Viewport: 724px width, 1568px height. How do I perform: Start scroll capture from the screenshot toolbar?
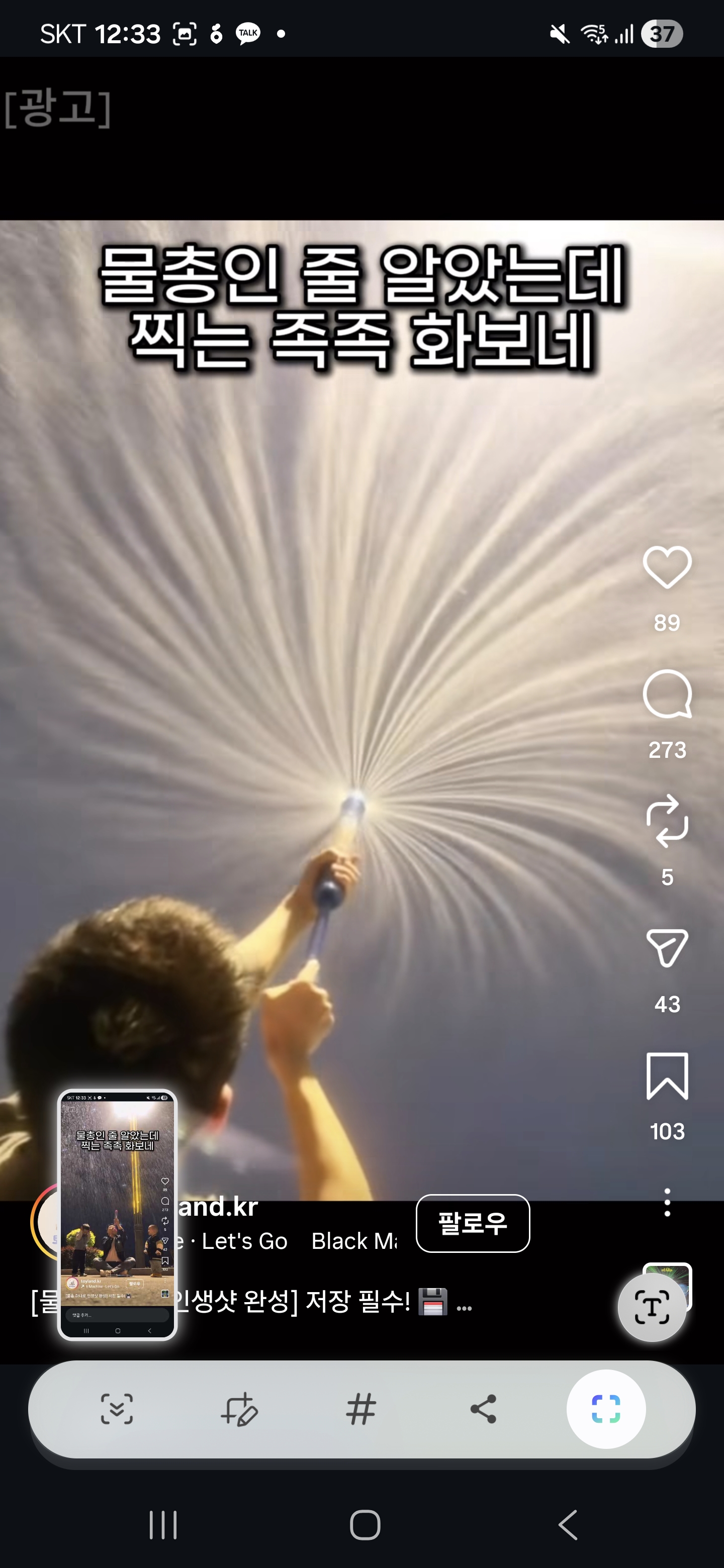[x=116, y=1409]
